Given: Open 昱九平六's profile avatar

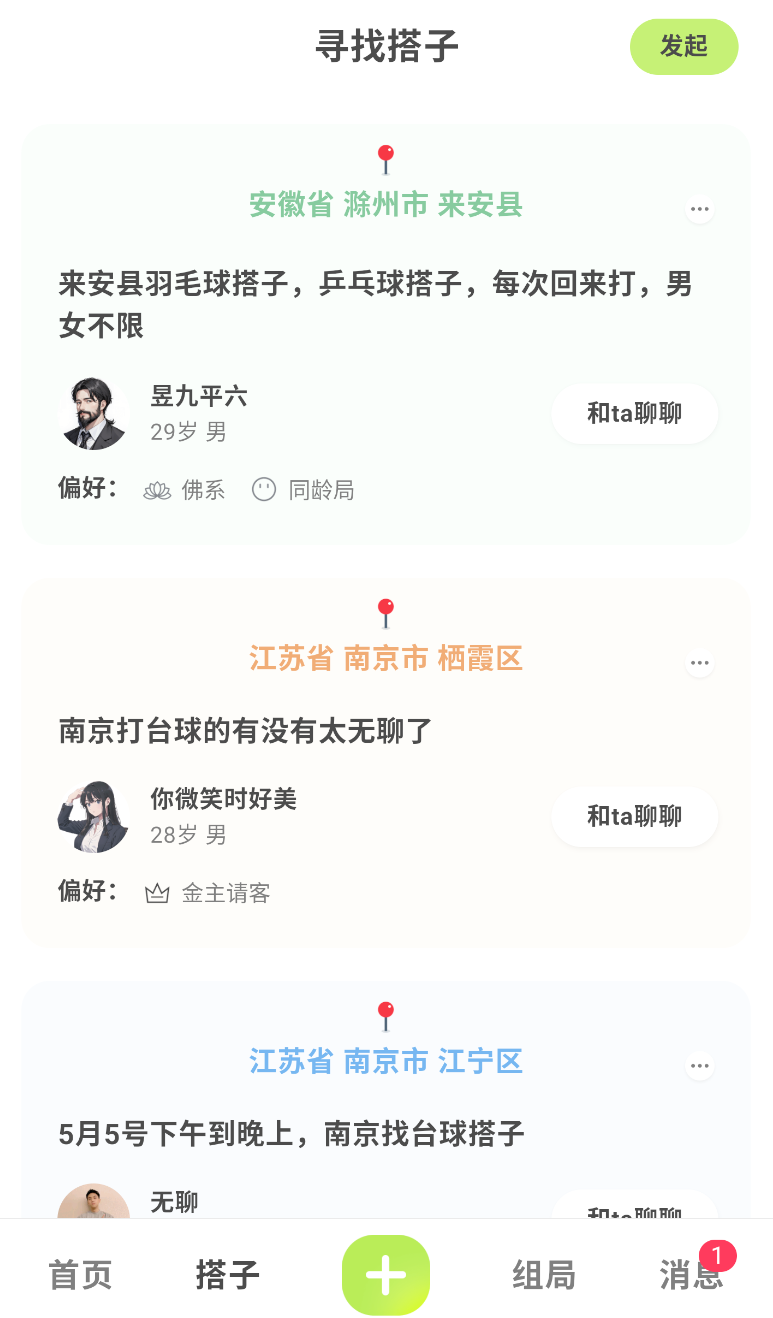Looking at the screenshot, I should 93,413.
